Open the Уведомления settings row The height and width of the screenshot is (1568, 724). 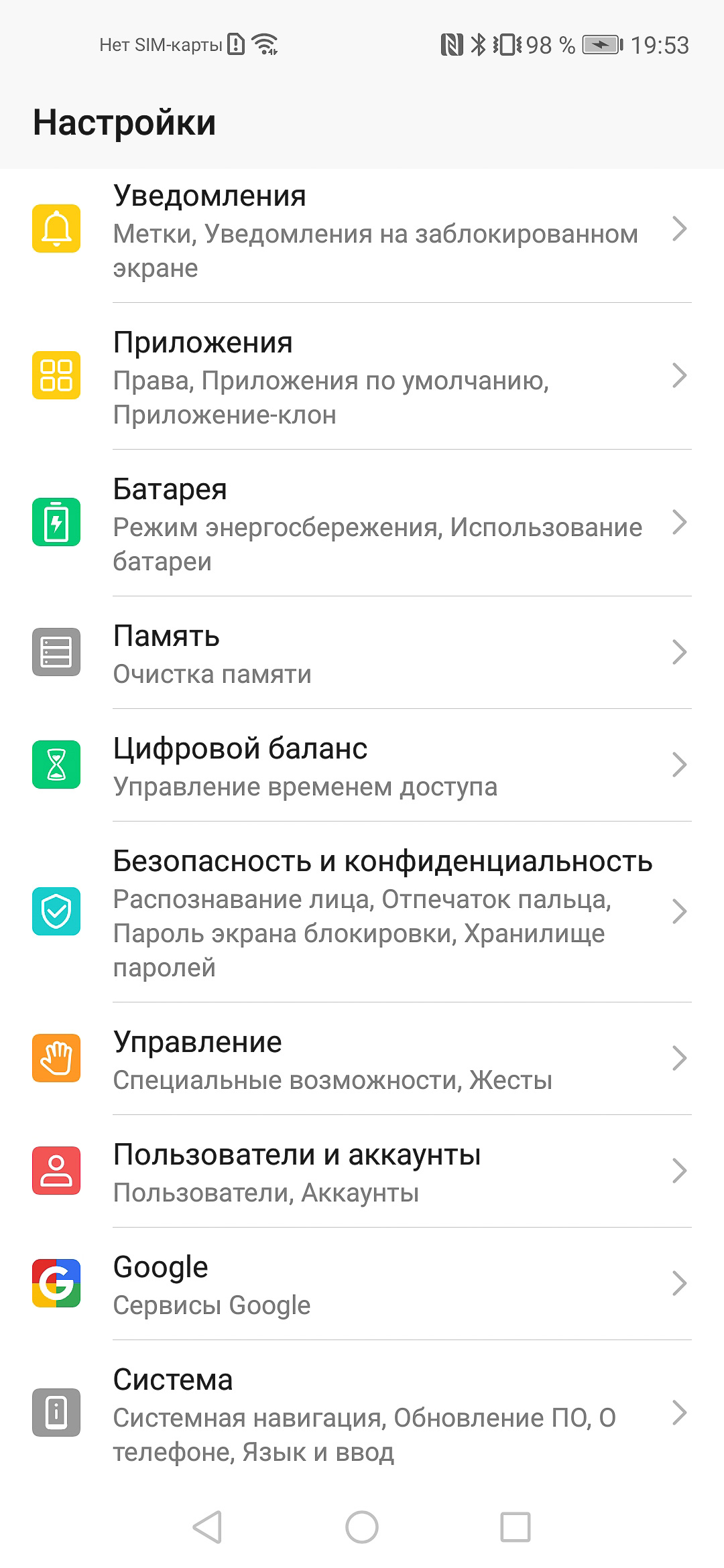362,230
